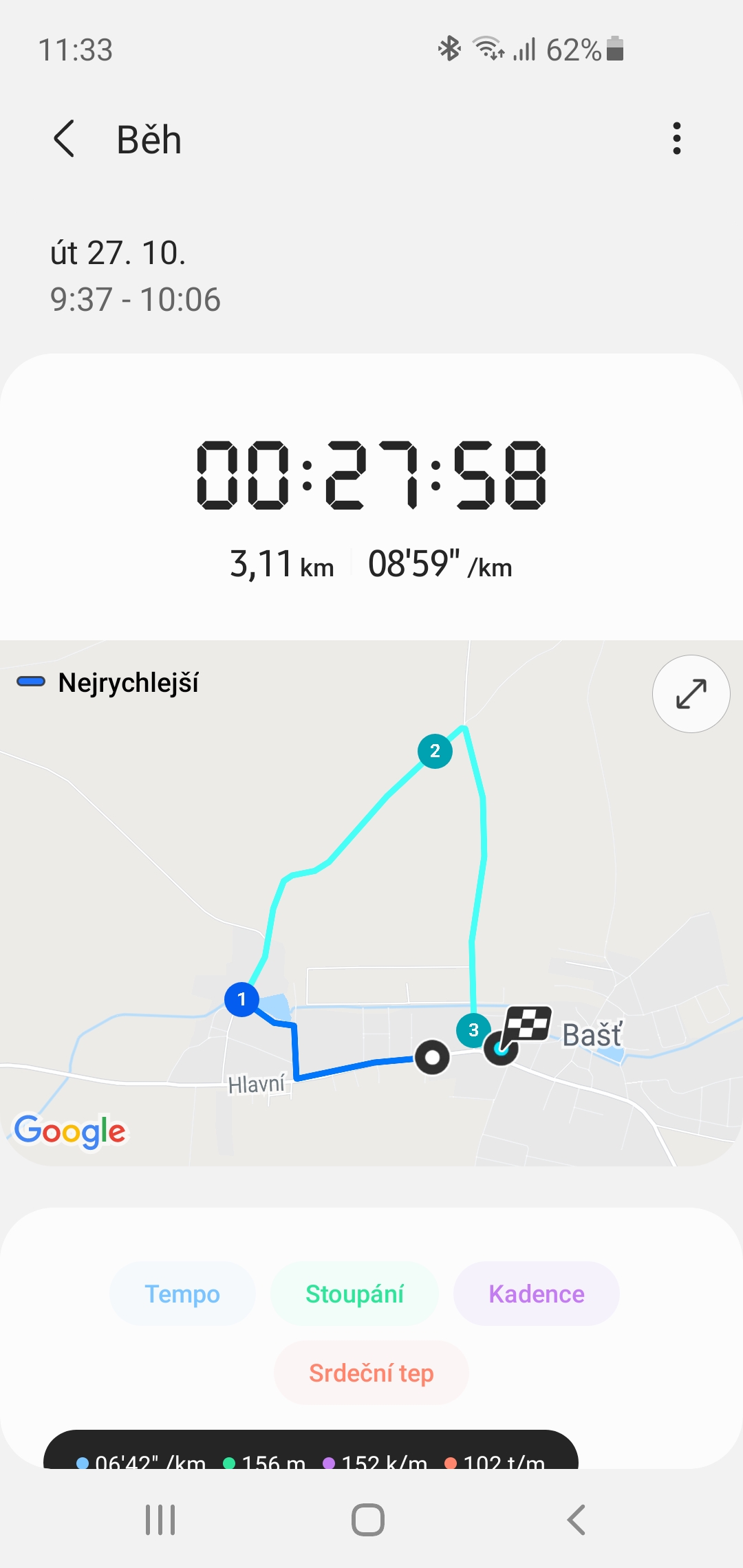The width and height of the screenshot is (743, 1568).
Task: Select the Stoupání chip
Action: coord(354,1294)
